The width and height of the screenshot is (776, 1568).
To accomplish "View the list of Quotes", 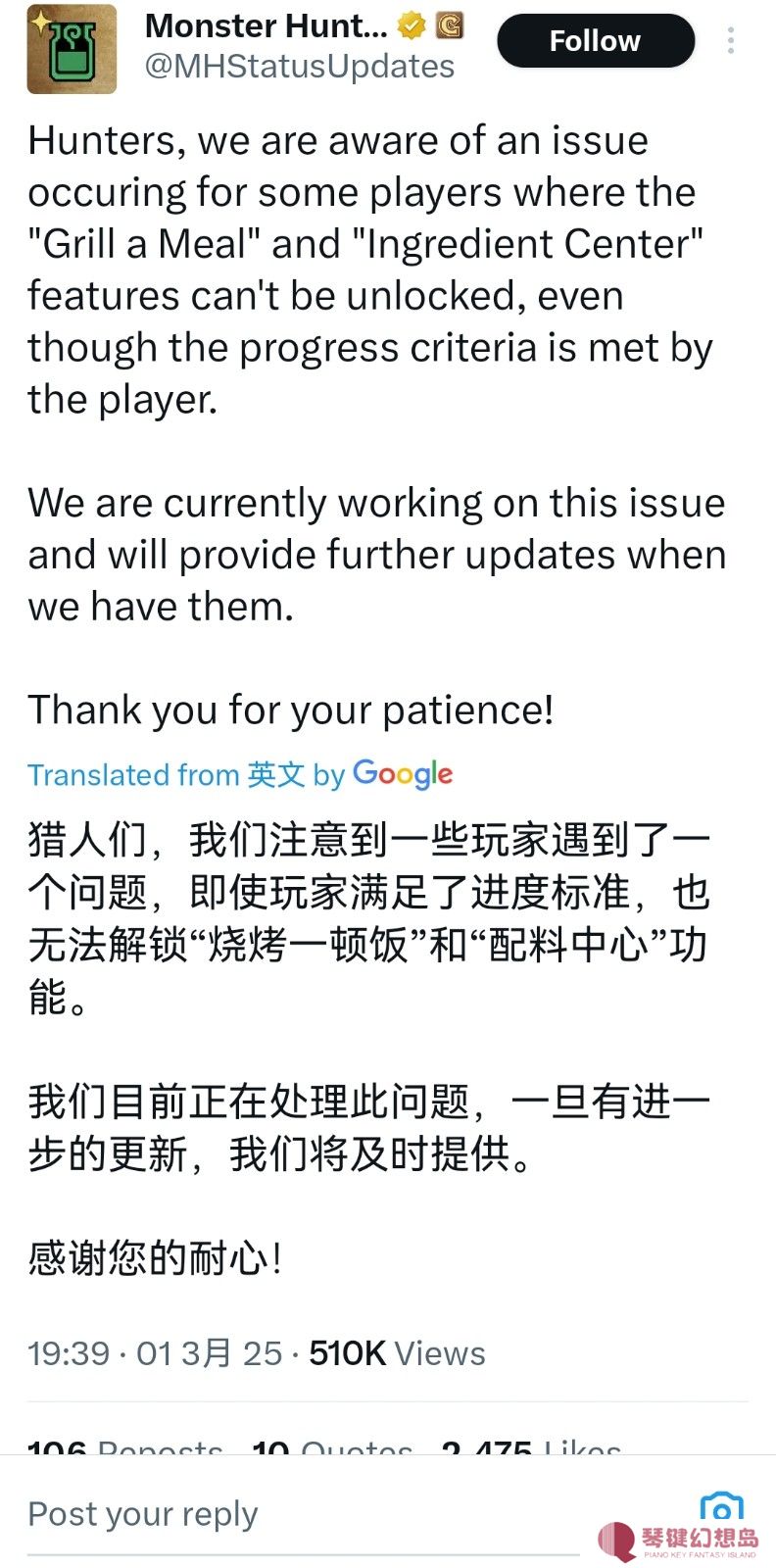I will pyautogui.click(x=331, y=1448).
